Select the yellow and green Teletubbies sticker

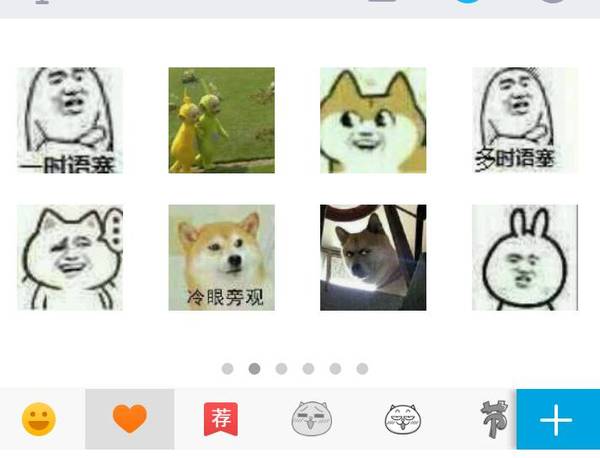pos(221,120)
